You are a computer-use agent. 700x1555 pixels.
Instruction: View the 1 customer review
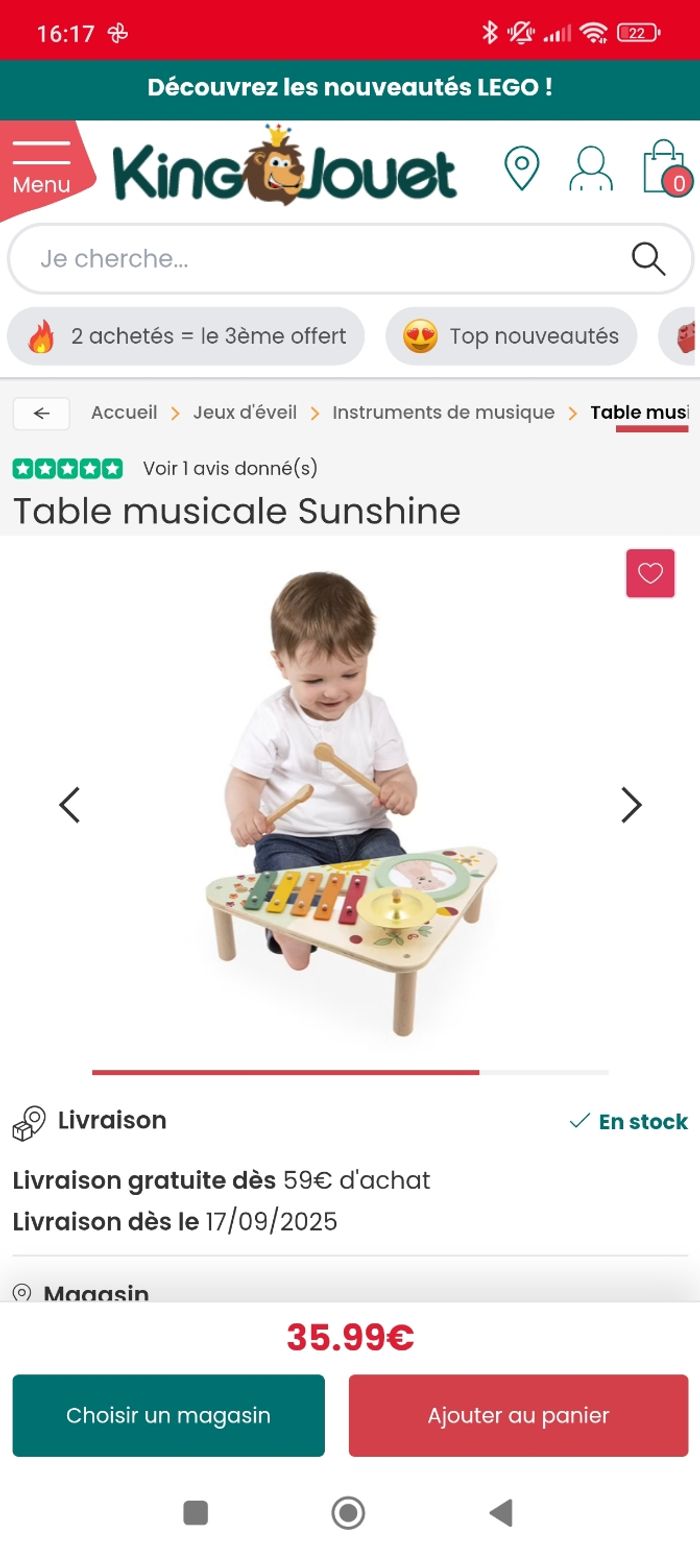pyautogui.click(x=230, y=468)
